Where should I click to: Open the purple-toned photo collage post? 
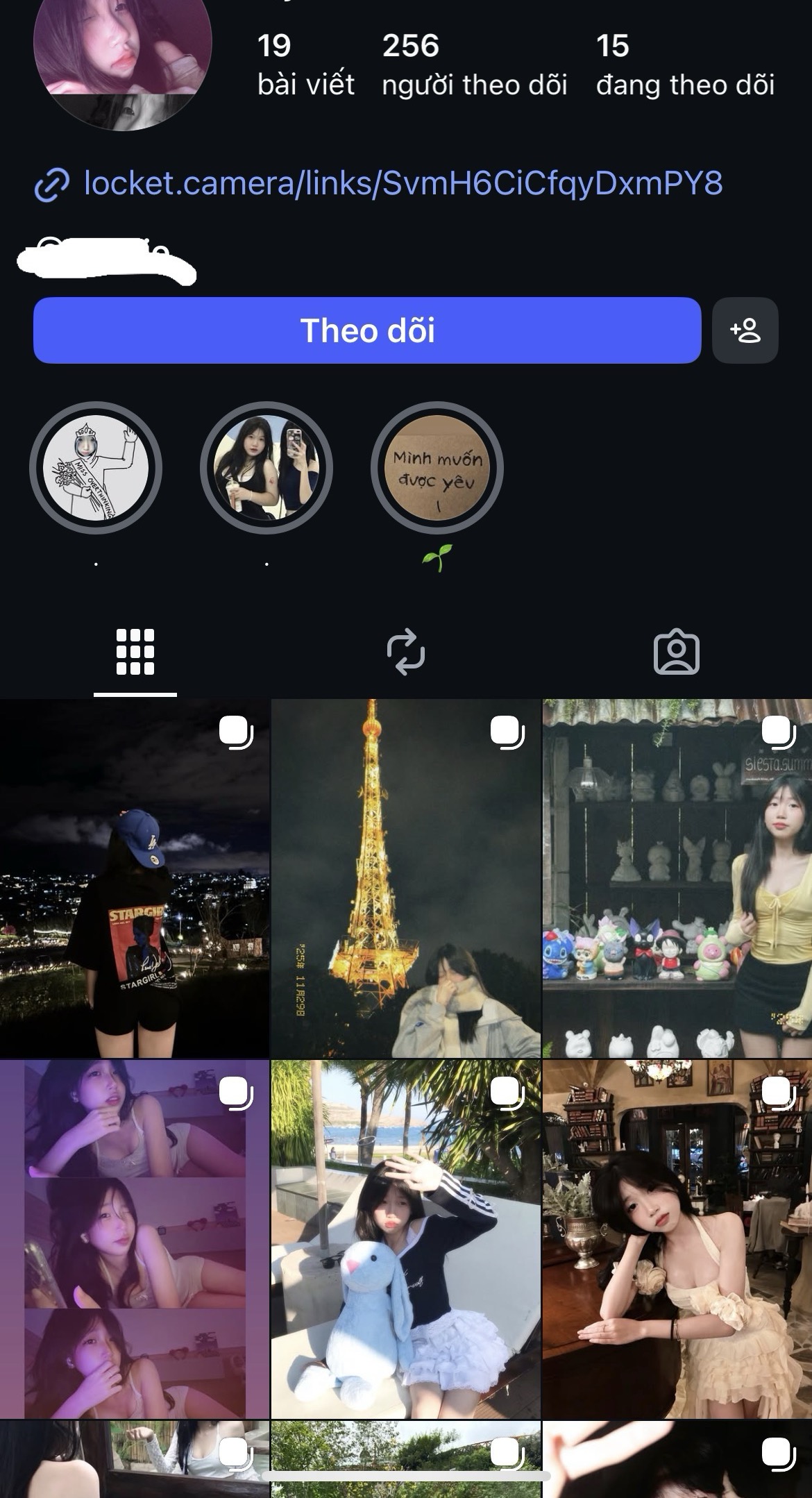[x=134, y=1239]
